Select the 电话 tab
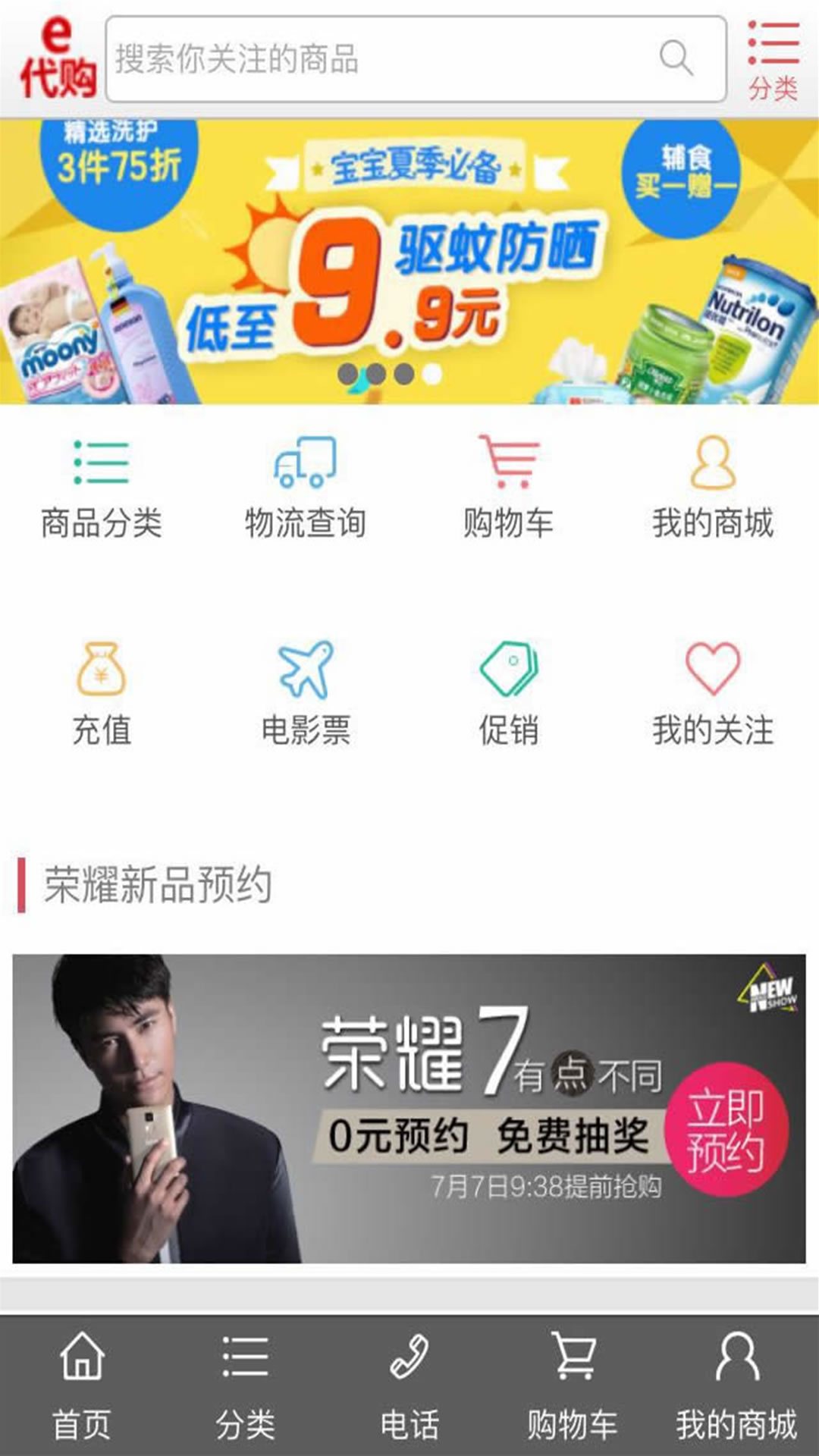This screenshot has height=1456, width=819. pos(409,1385)
